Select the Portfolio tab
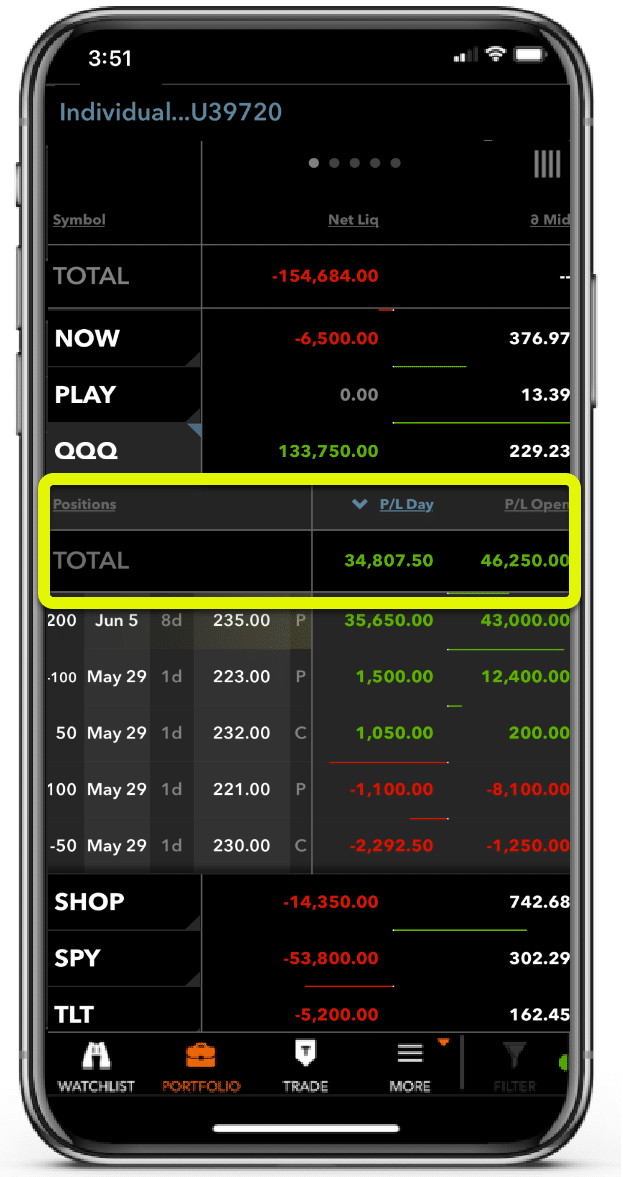The height and width of the screenshot is (1177, 623). 201,1065
